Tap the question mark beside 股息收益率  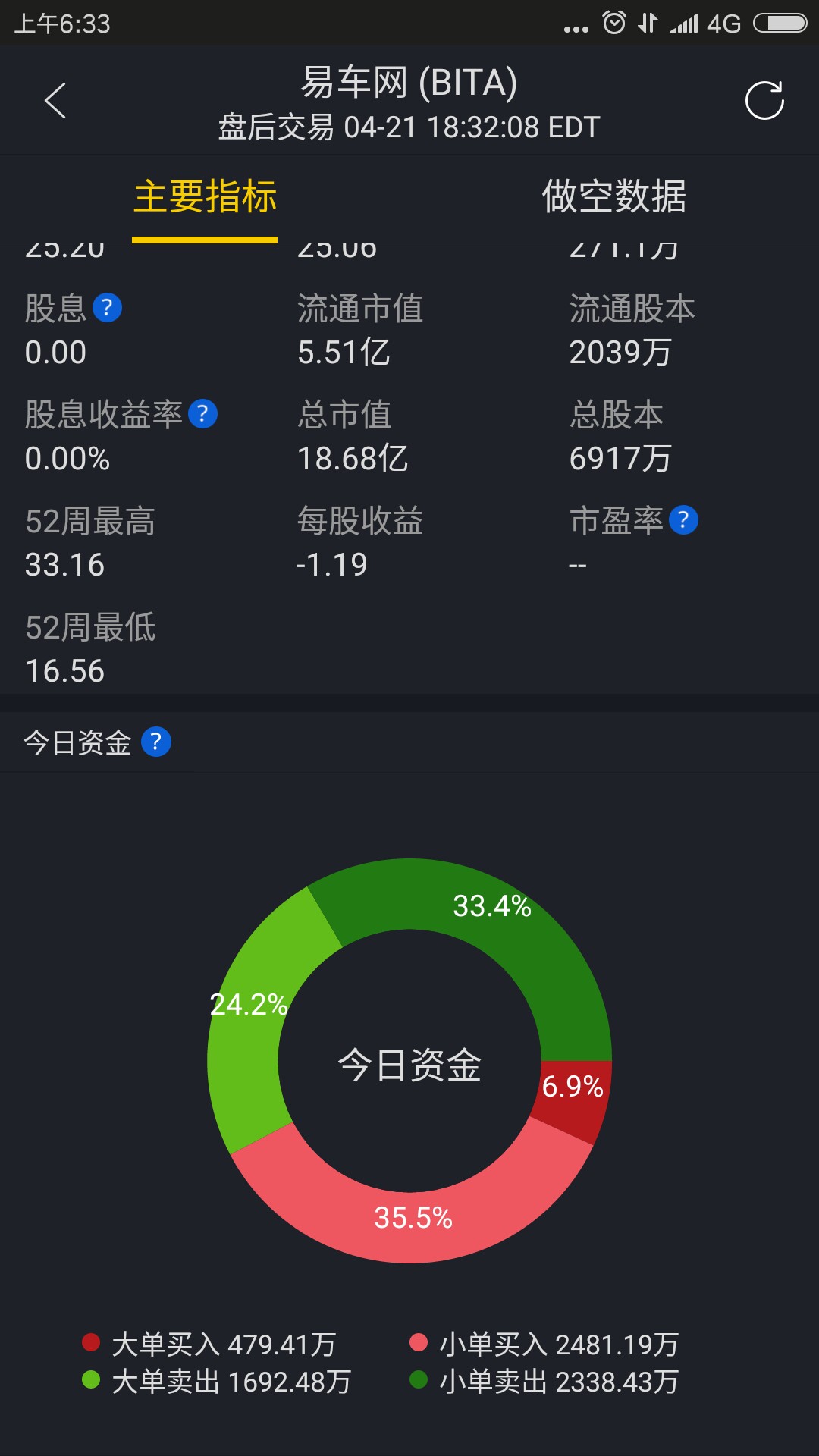[202, 414]
